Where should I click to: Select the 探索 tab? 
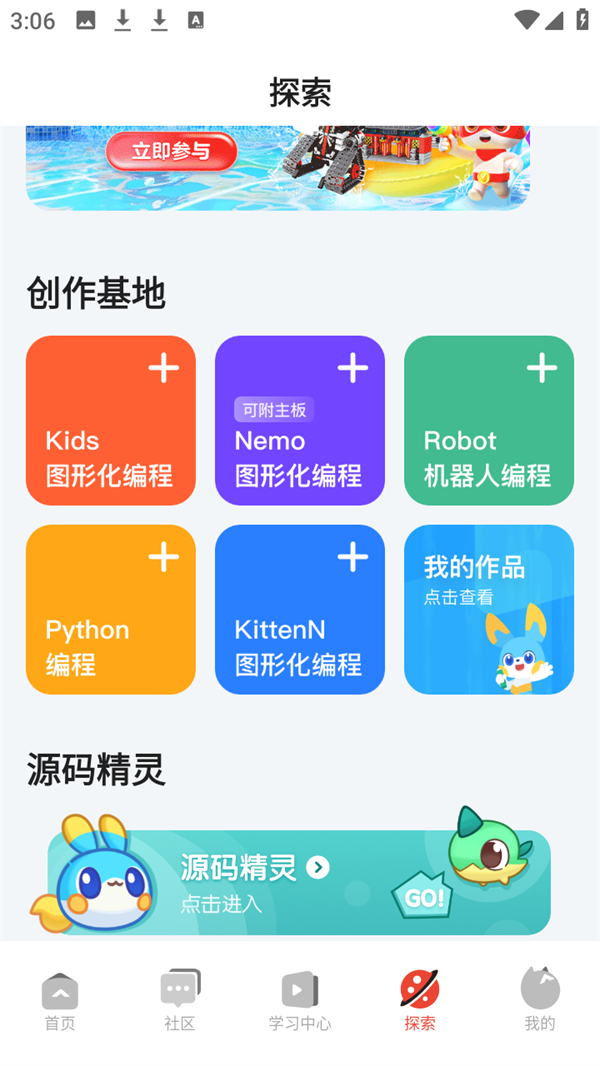[420, 1000]
